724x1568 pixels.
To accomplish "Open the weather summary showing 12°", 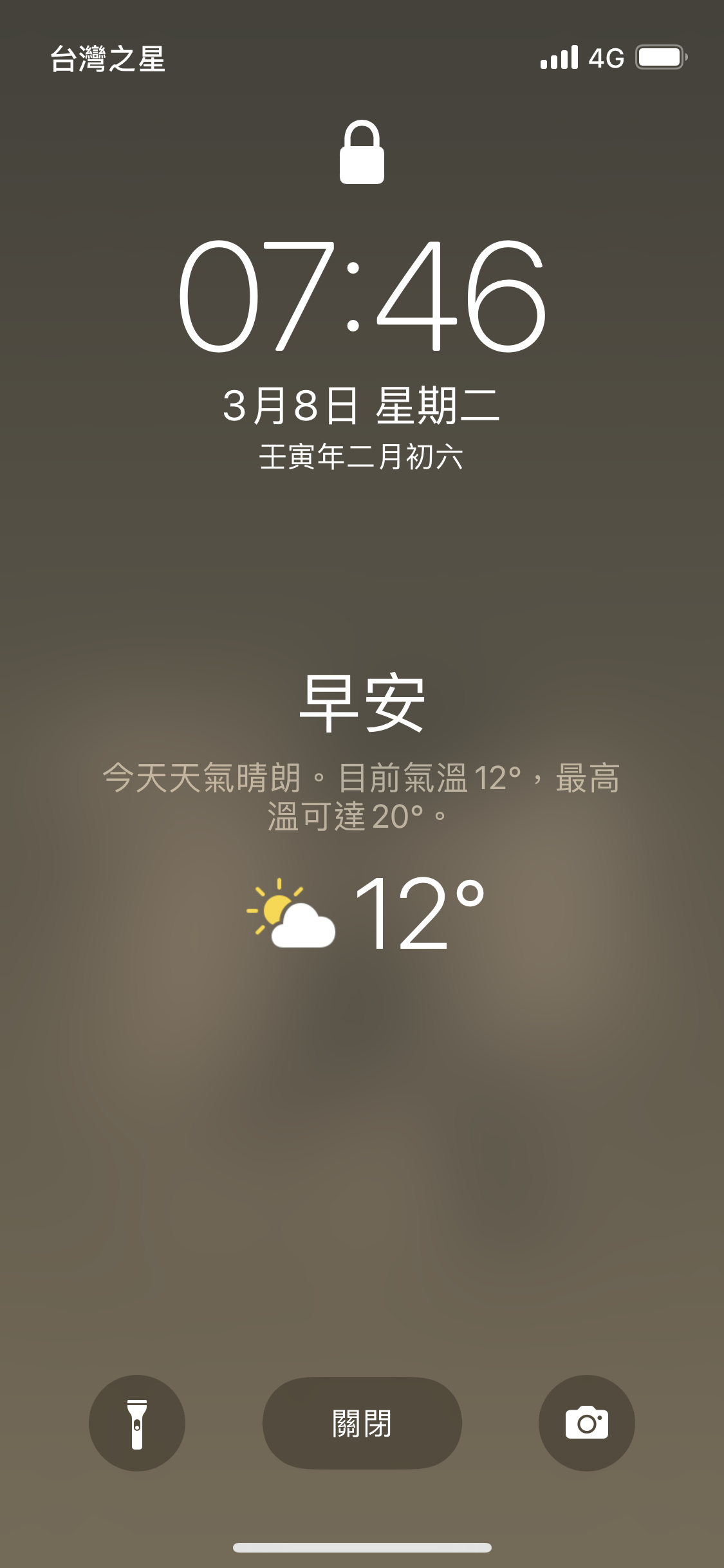I will coord(366,913).
